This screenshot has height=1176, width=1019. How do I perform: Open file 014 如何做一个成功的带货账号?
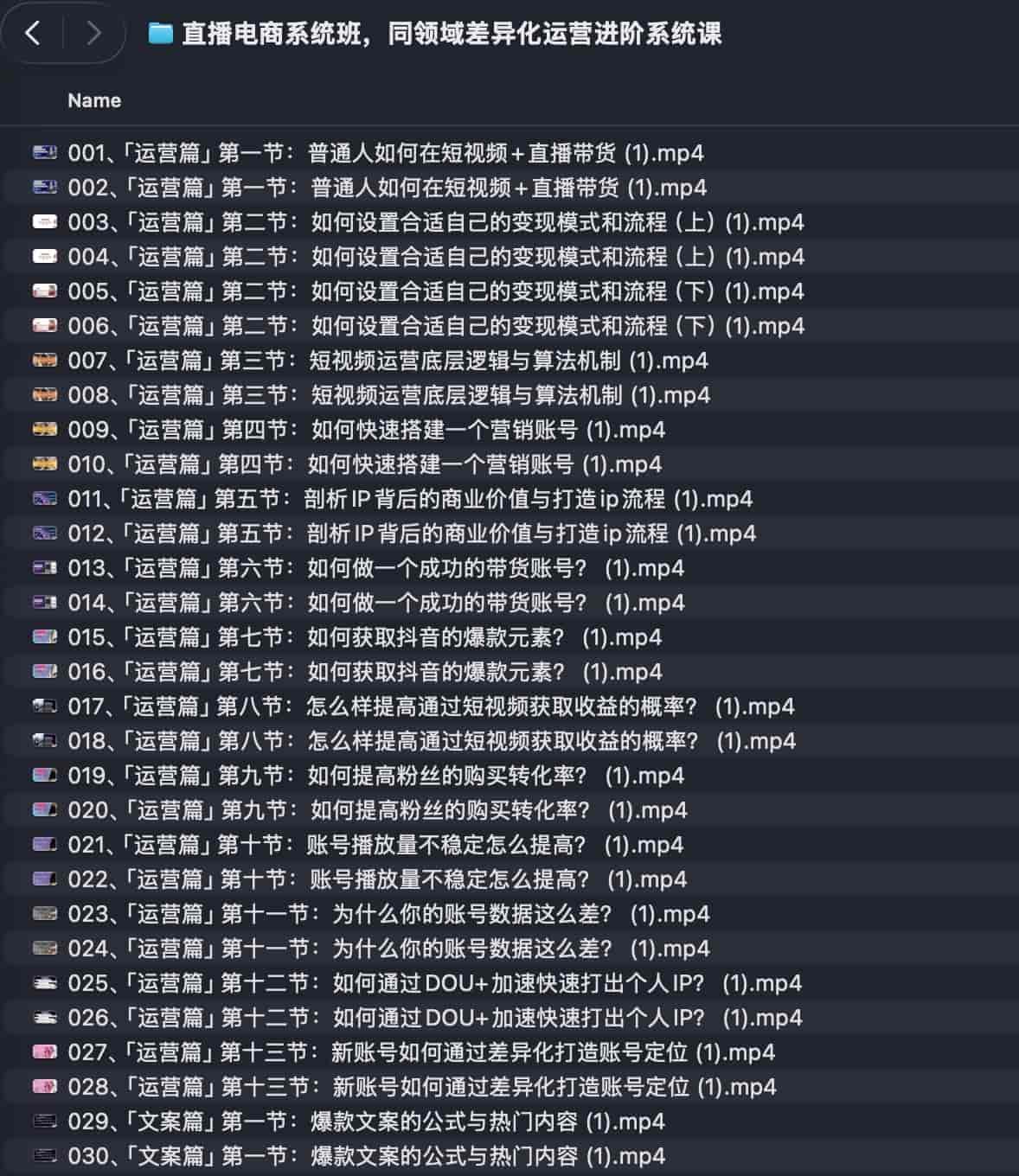point(375,603)
